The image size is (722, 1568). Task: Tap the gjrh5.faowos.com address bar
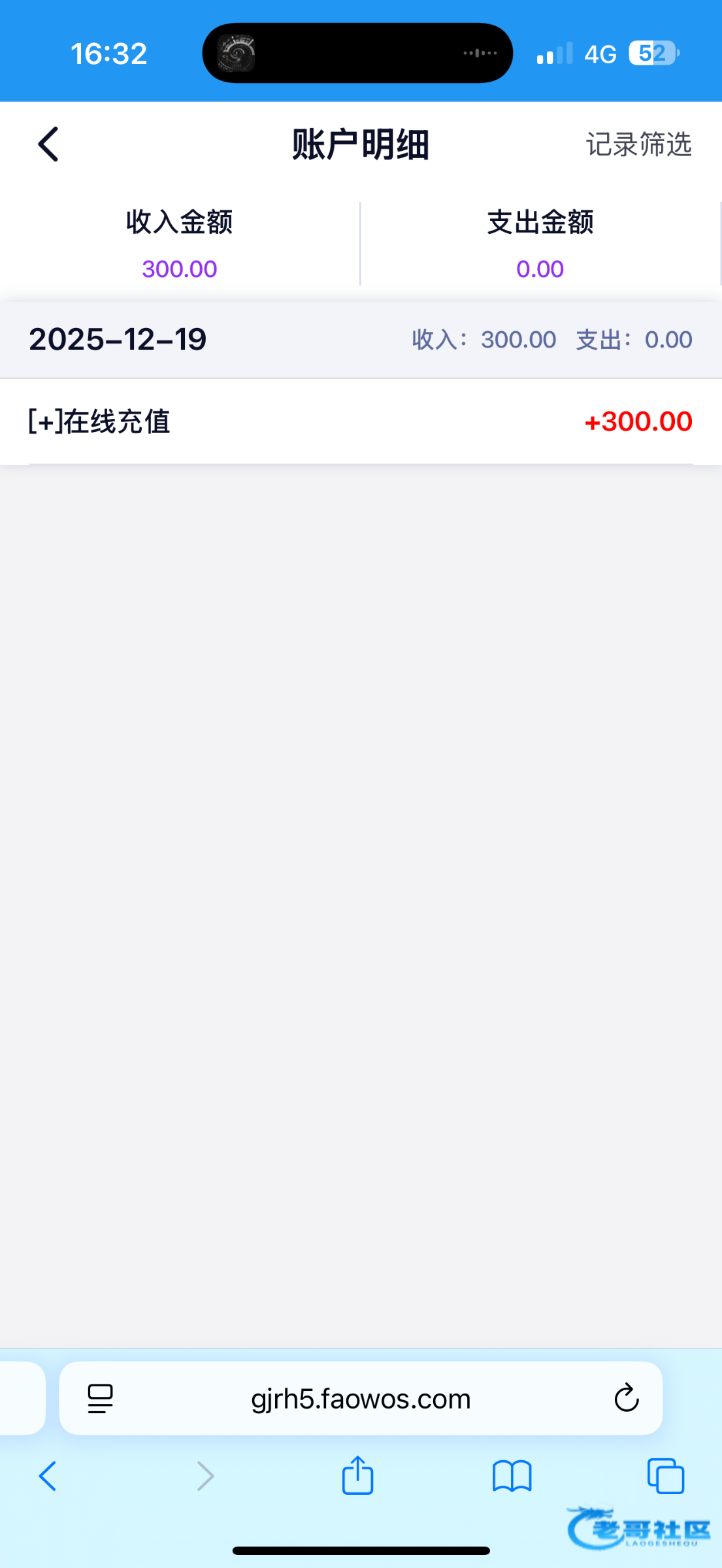click(x=361, y=1399)
